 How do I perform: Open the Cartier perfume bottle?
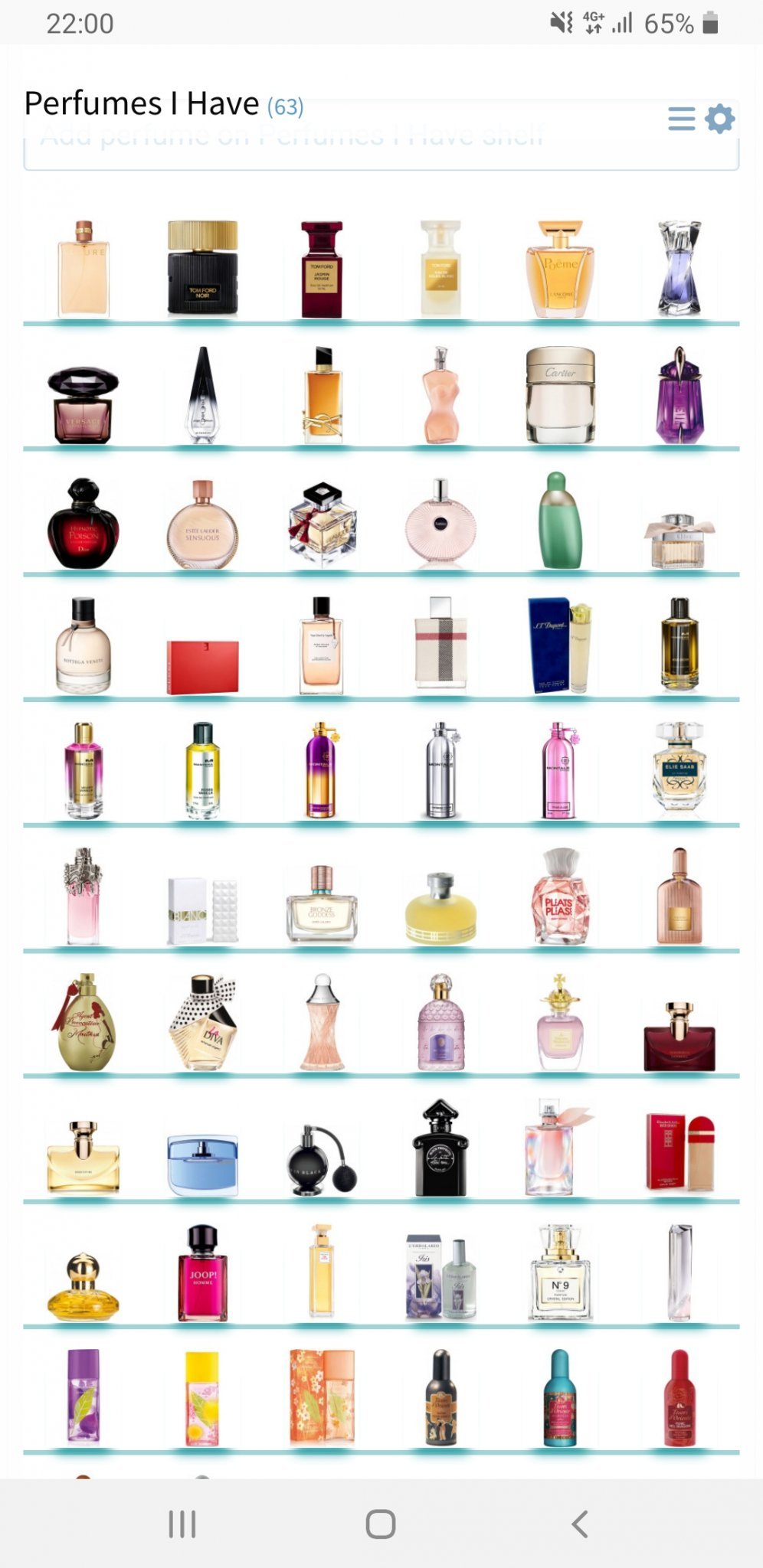coord(560,394)
